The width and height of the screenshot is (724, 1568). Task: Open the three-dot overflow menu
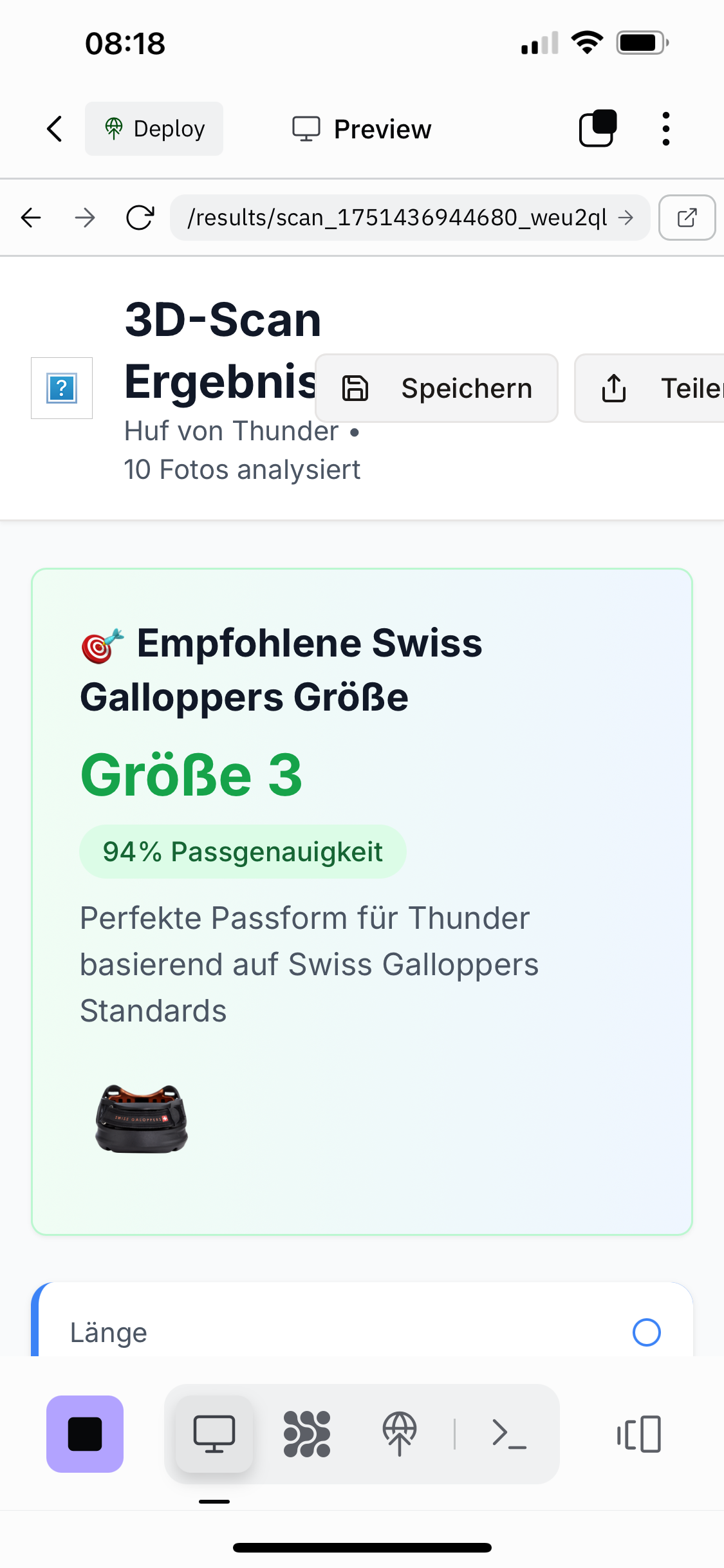click(666, 129)
